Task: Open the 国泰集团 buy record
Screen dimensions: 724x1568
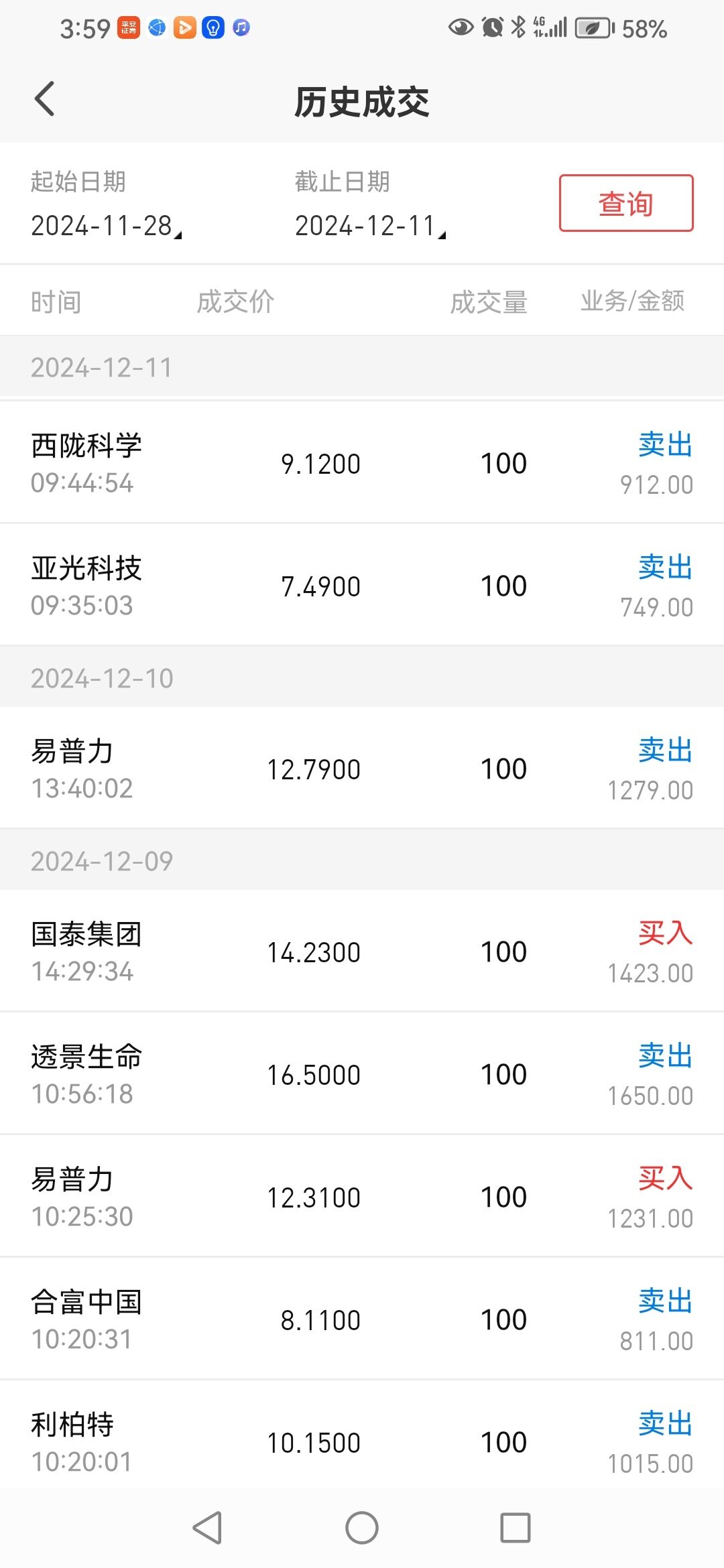Action: 362,951
